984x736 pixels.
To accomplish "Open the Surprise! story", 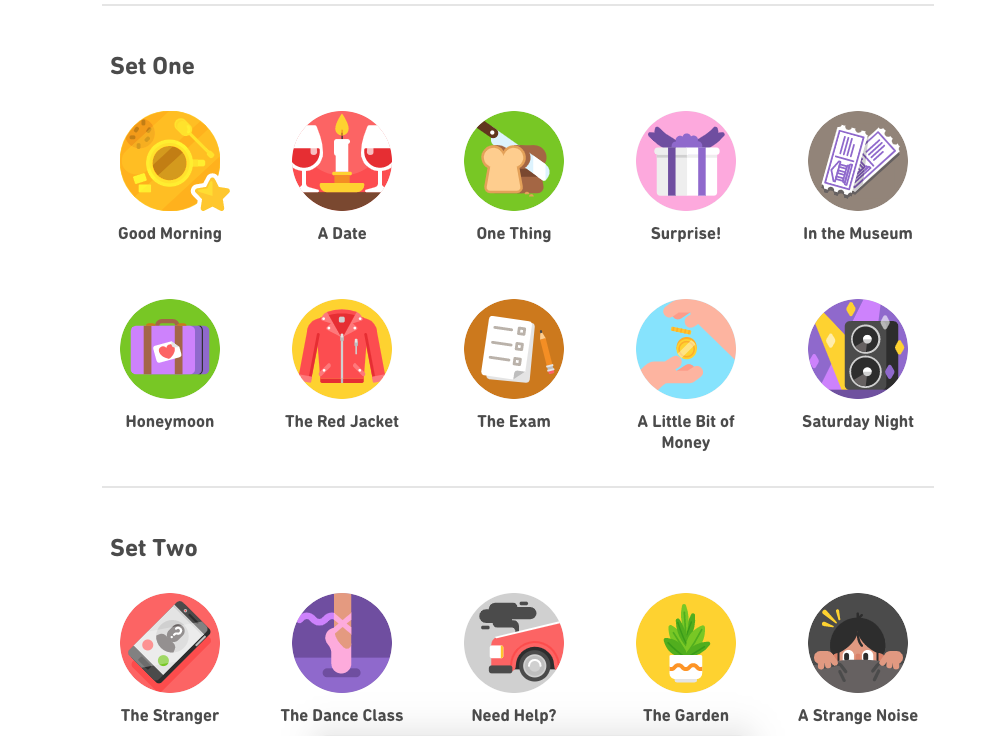I will 686,161.
